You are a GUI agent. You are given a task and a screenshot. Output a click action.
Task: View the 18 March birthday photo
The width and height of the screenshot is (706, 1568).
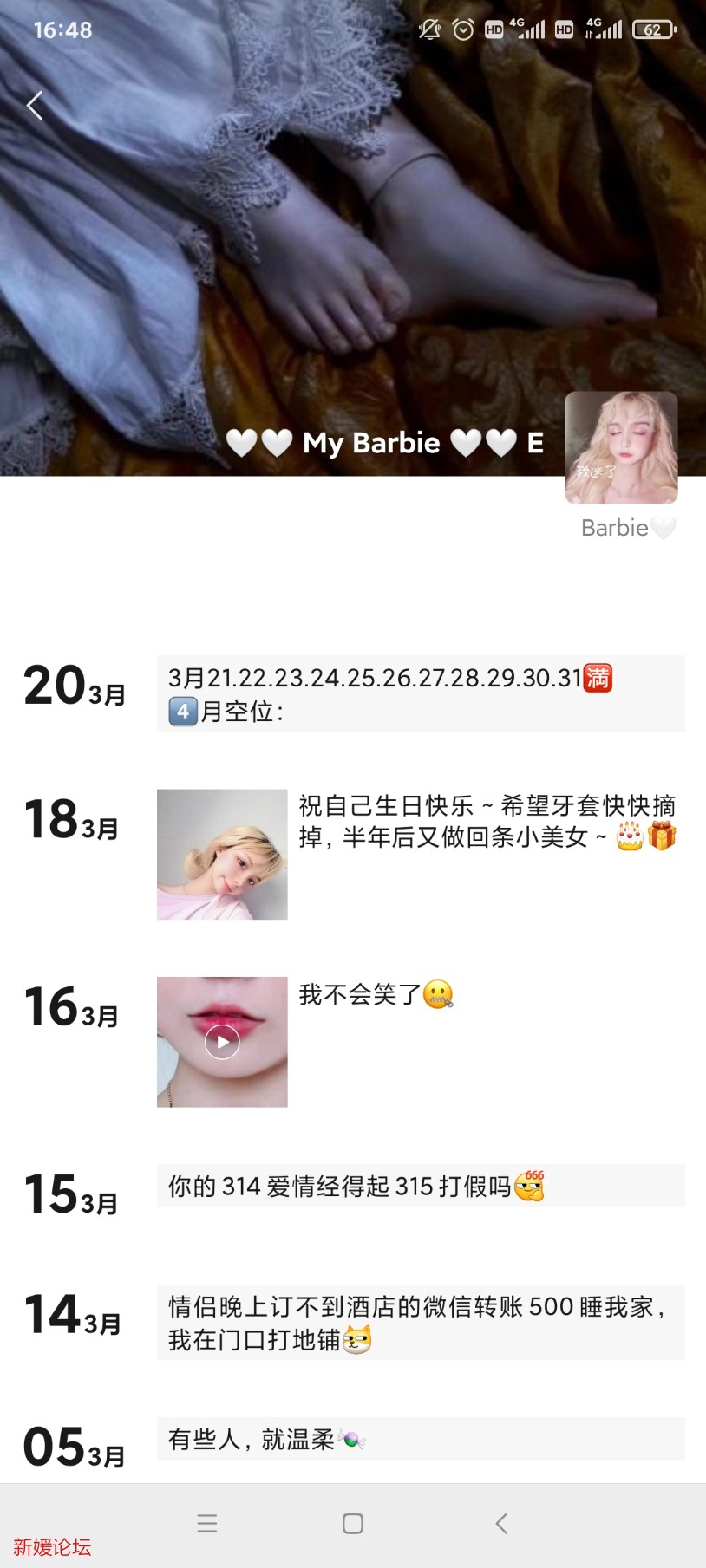222,854
